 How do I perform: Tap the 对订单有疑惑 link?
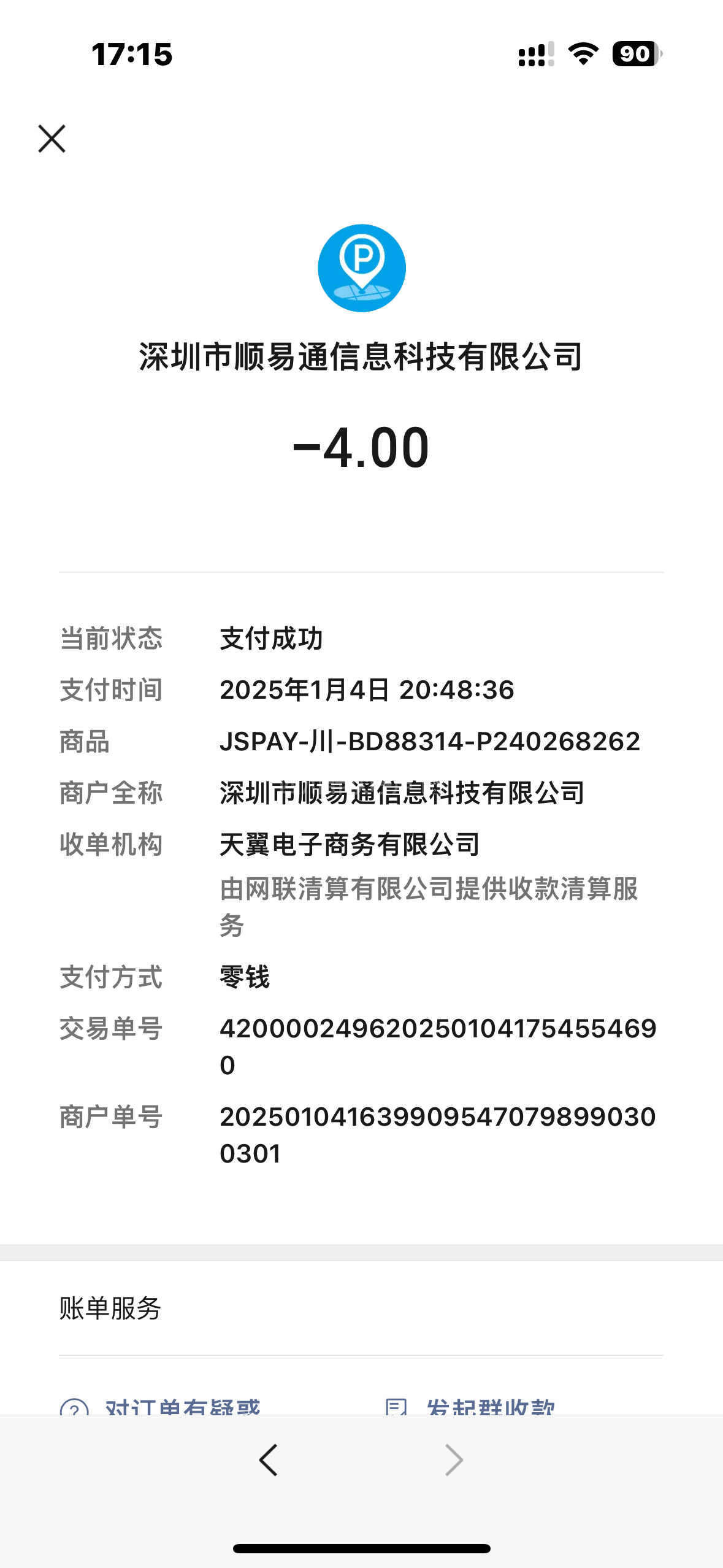183,1406
